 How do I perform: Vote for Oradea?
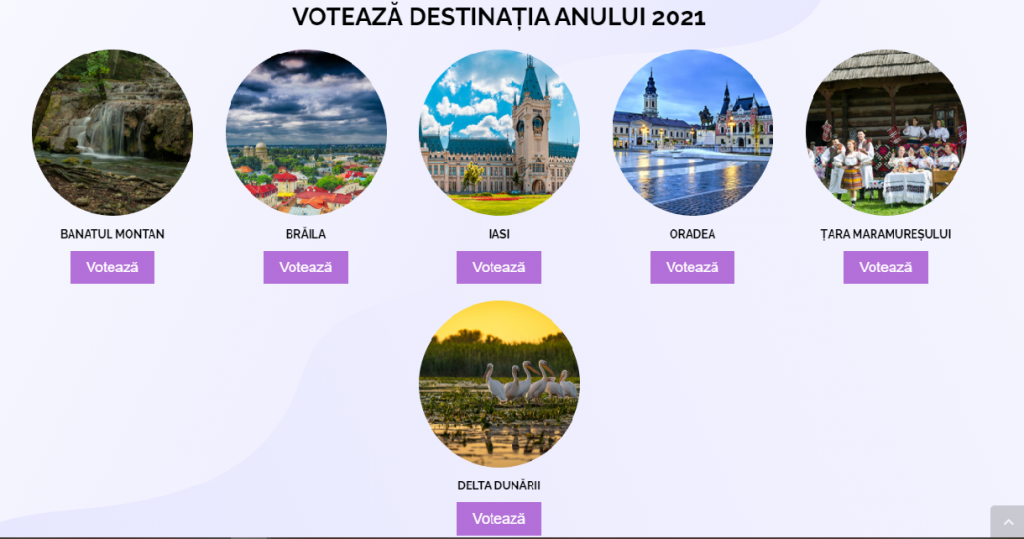coord(692,267)
